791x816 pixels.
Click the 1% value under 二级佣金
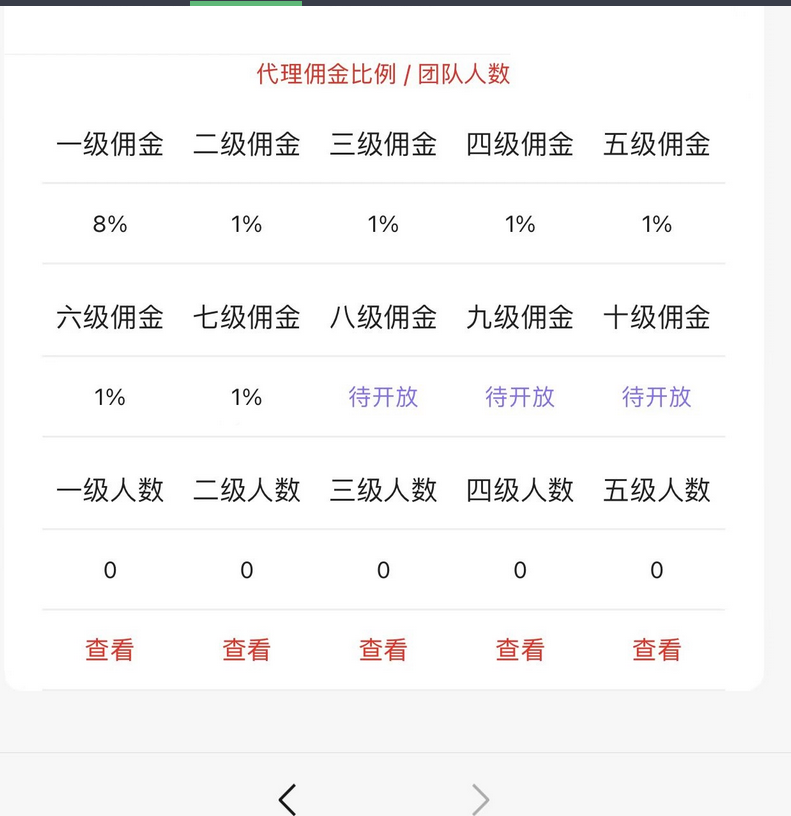[246, 225]
